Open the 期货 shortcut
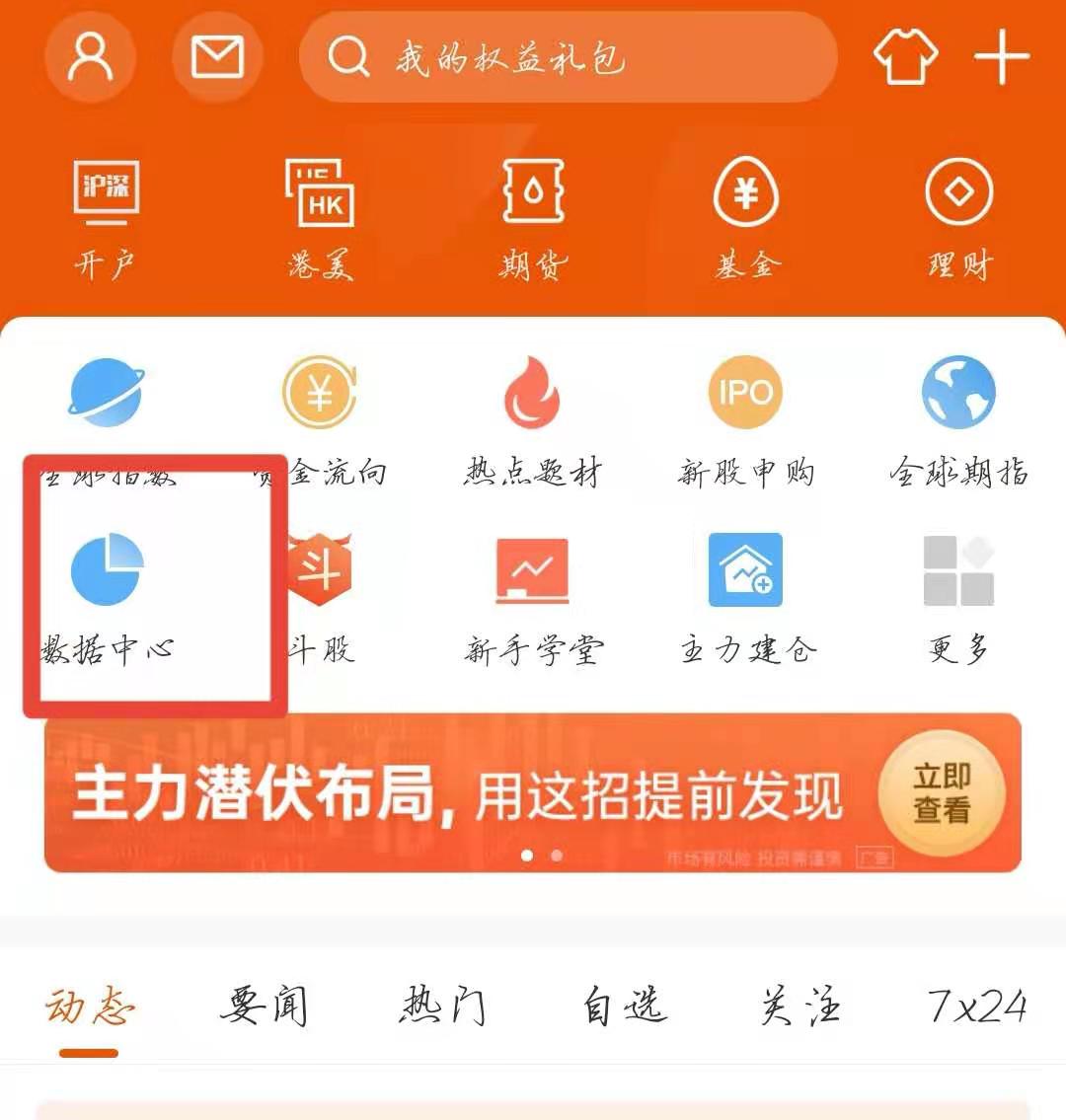 click(533, 220)
